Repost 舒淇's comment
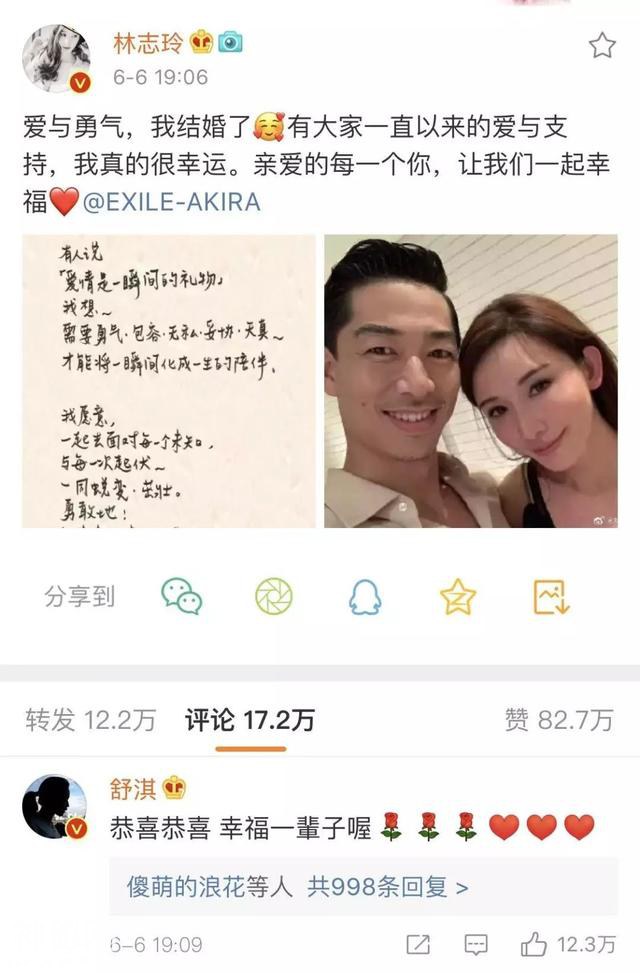 [419, 943]
